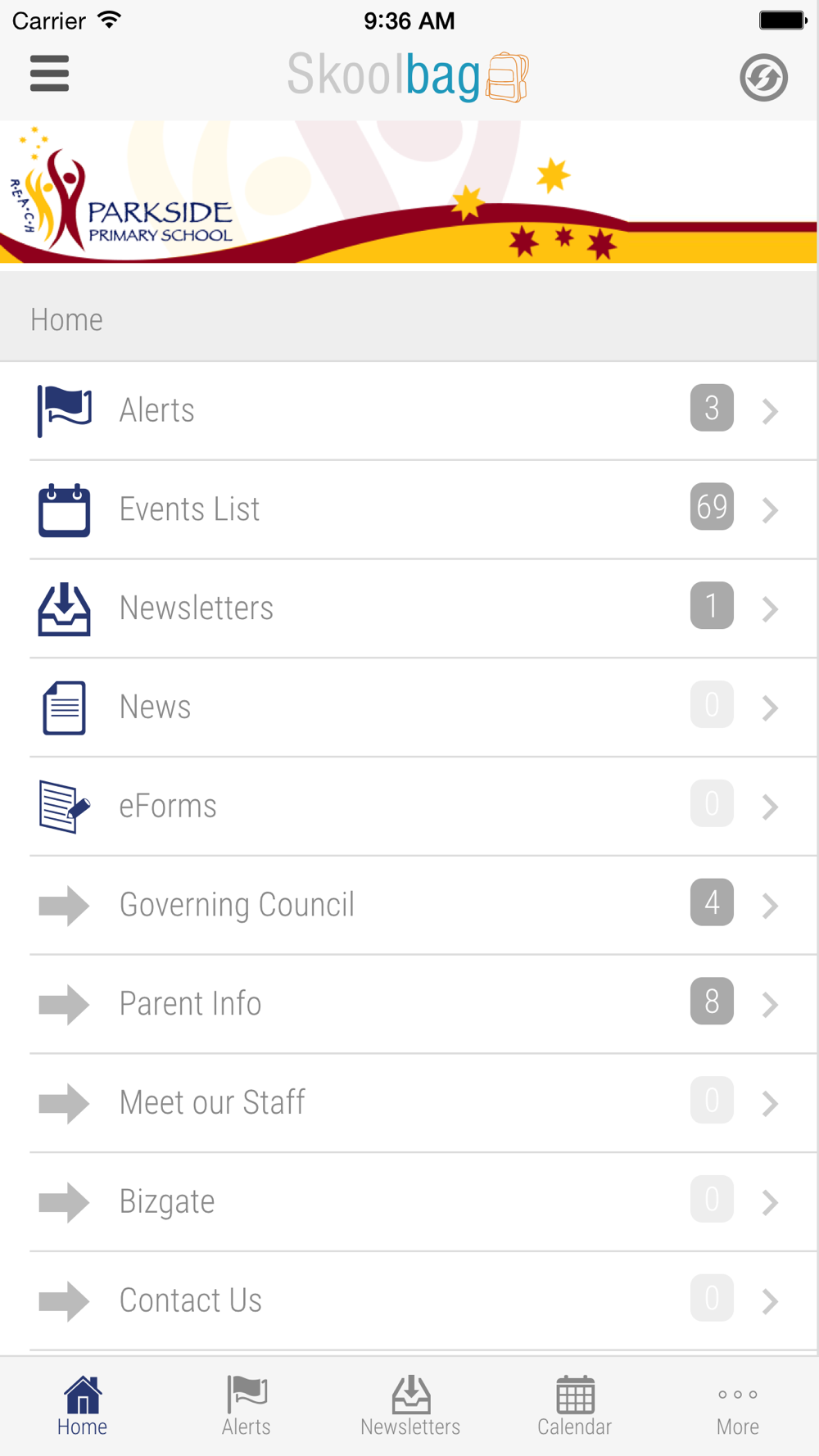View the Newsletters row in the list

point(409,608)
